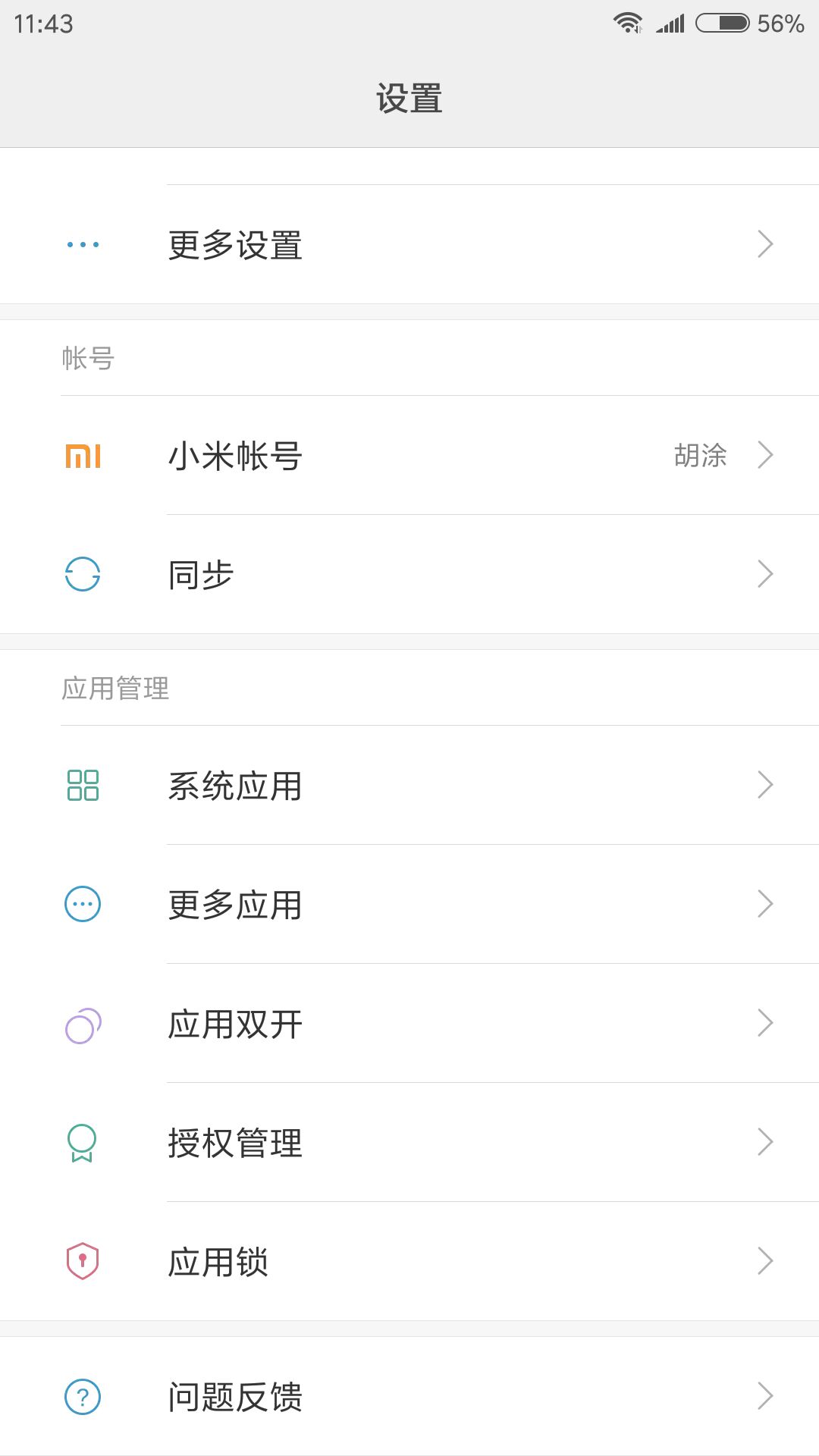Open 应用锁 app lock
Viewport: 819px width, 1456px height.
click(409, 1261)
